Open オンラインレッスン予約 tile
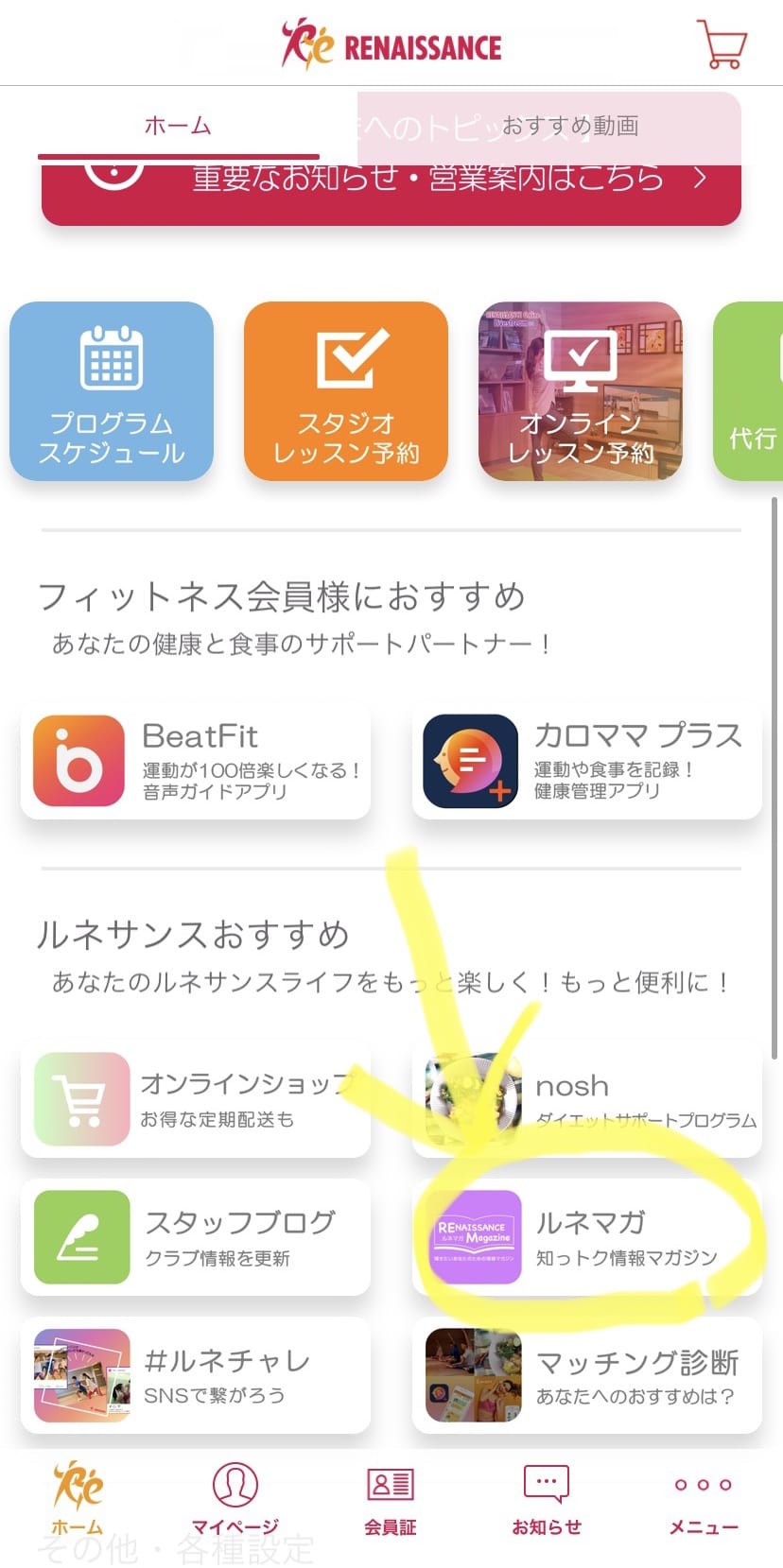 tap(580, 391)
